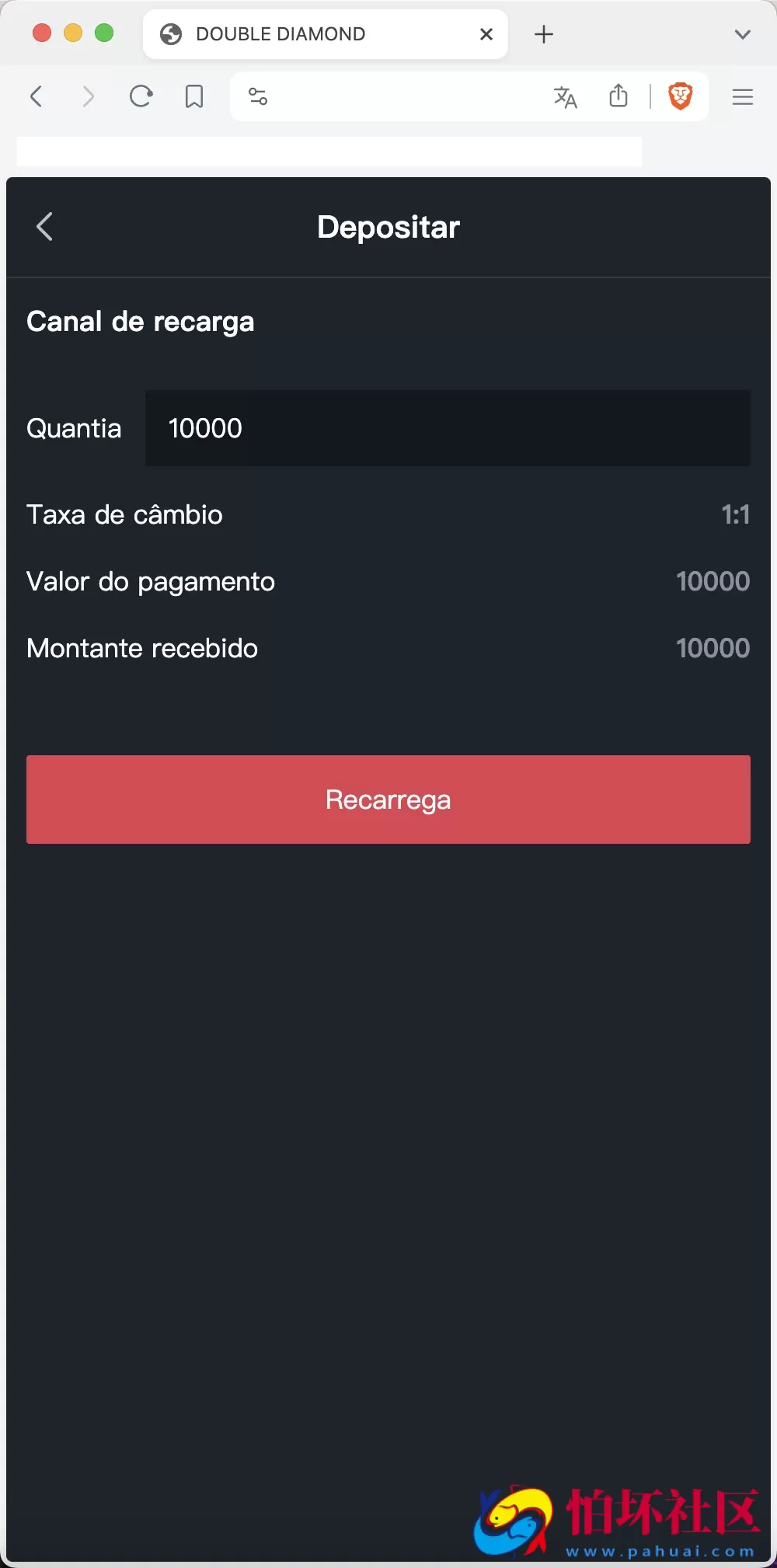Expand the tab list dropdown arrow
Image resolution: width=777 pixels, height=1568 pixels.
[743, 34]
